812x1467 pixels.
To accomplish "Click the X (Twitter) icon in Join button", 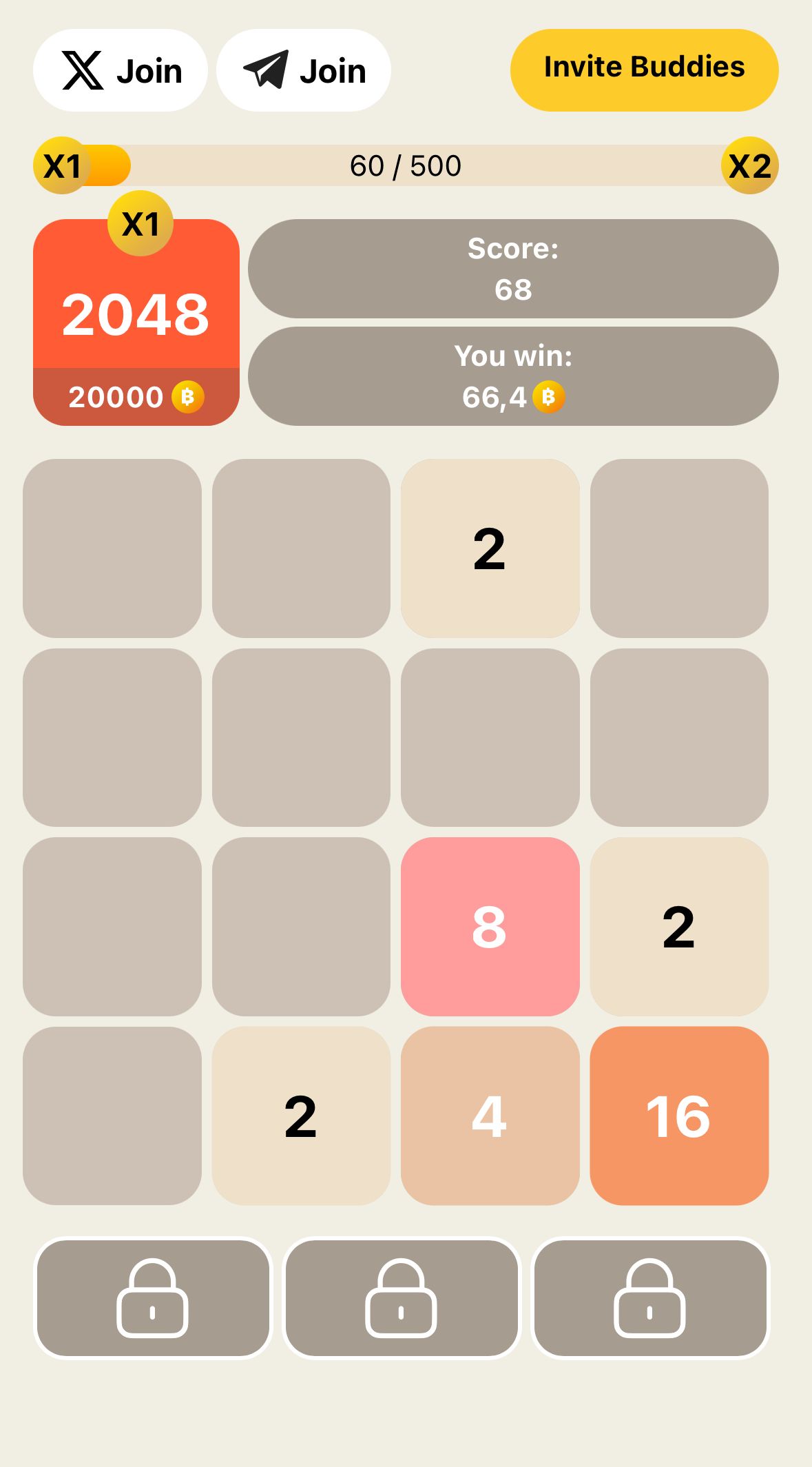I will click(81, 69).
